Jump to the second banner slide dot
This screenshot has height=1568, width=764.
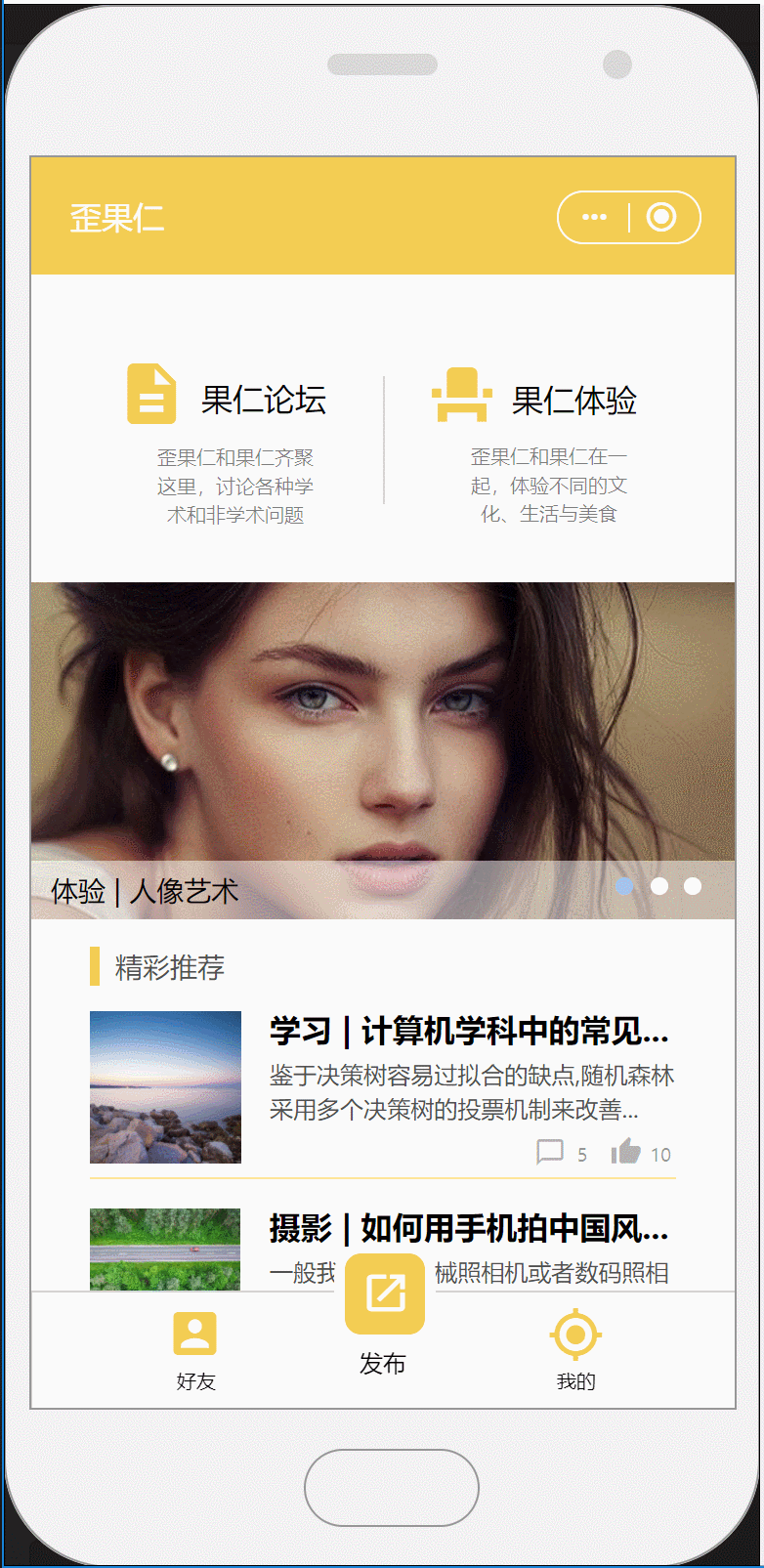(x=659, y=886)
